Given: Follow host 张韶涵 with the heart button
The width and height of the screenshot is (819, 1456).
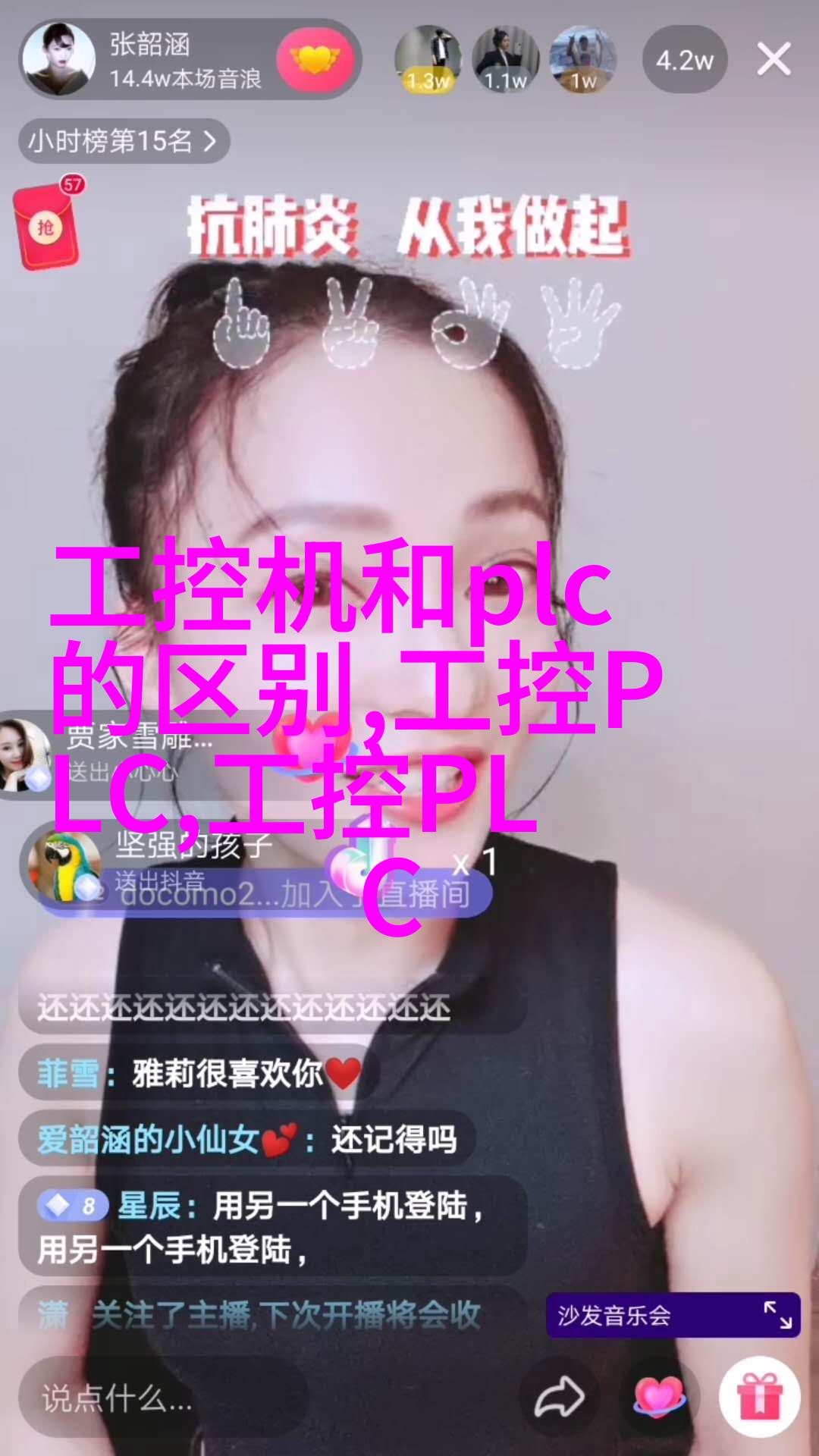Looking at the screenshot, I should point(314,59).
